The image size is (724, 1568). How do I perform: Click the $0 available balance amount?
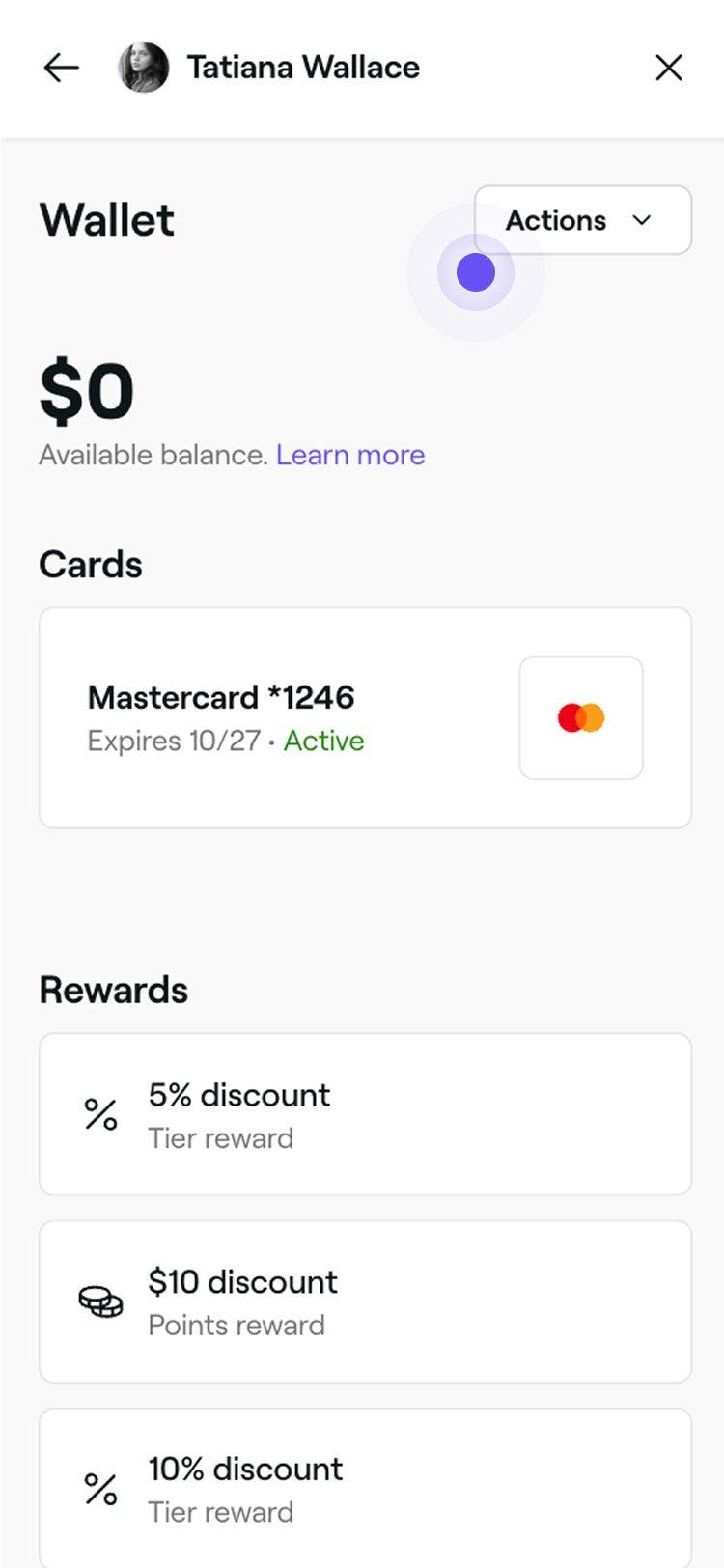click(85, 390)
